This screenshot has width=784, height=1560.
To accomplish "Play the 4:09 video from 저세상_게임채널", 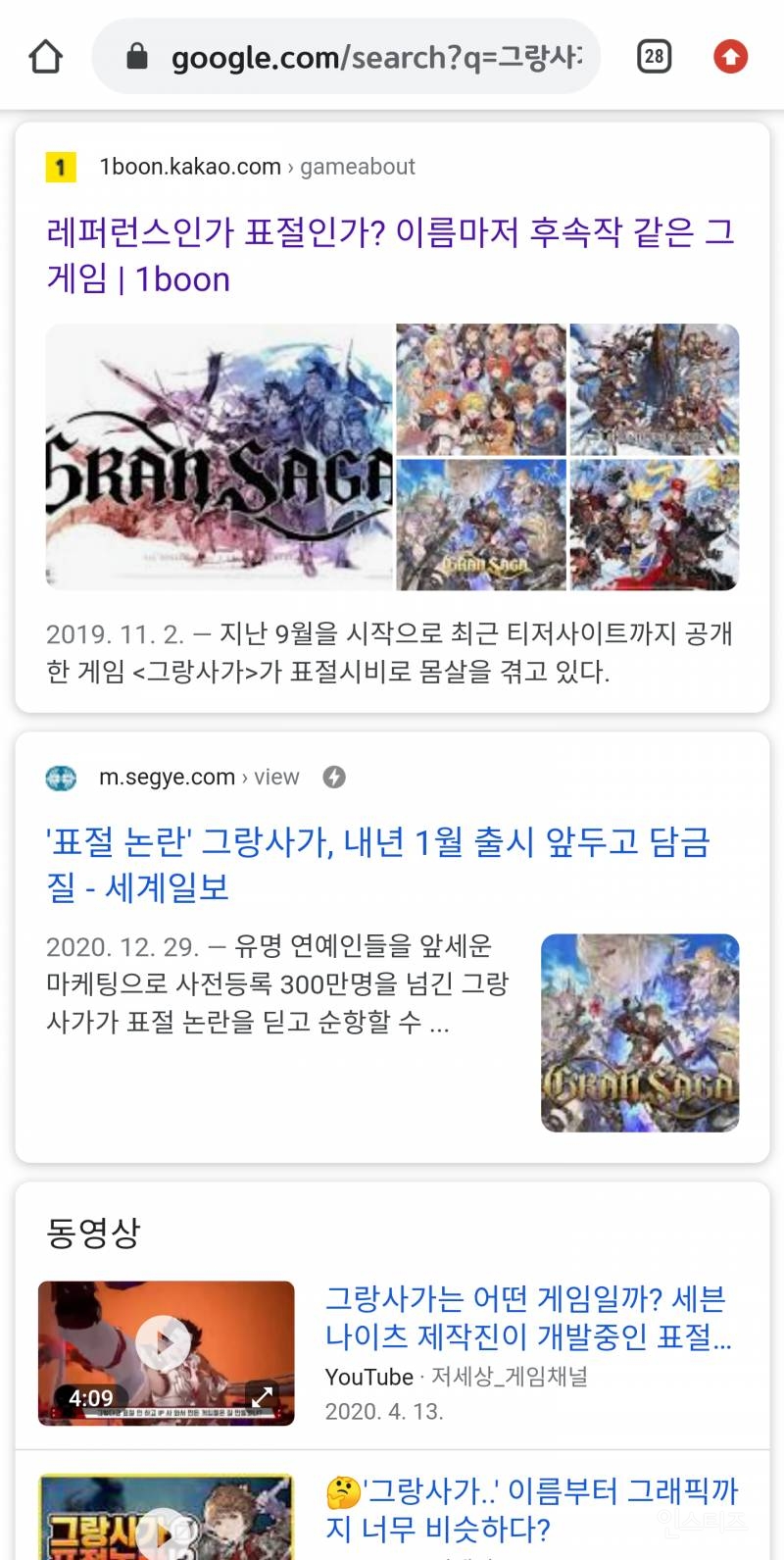I will [x=166, y=1353].
